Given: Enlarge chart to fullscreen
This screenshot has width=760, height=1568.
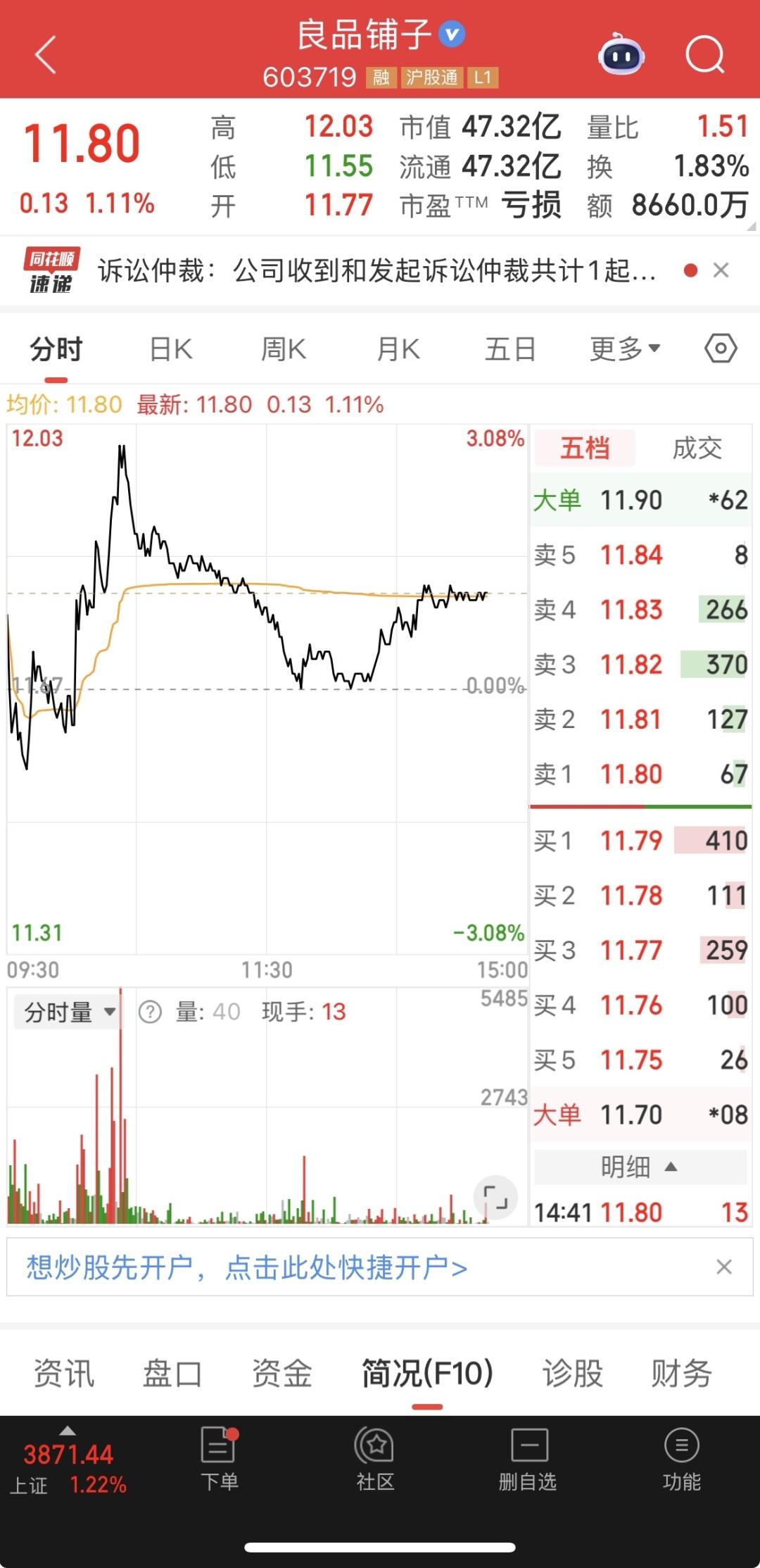Looking at the screenshot, I should (x=495, y=1197).
